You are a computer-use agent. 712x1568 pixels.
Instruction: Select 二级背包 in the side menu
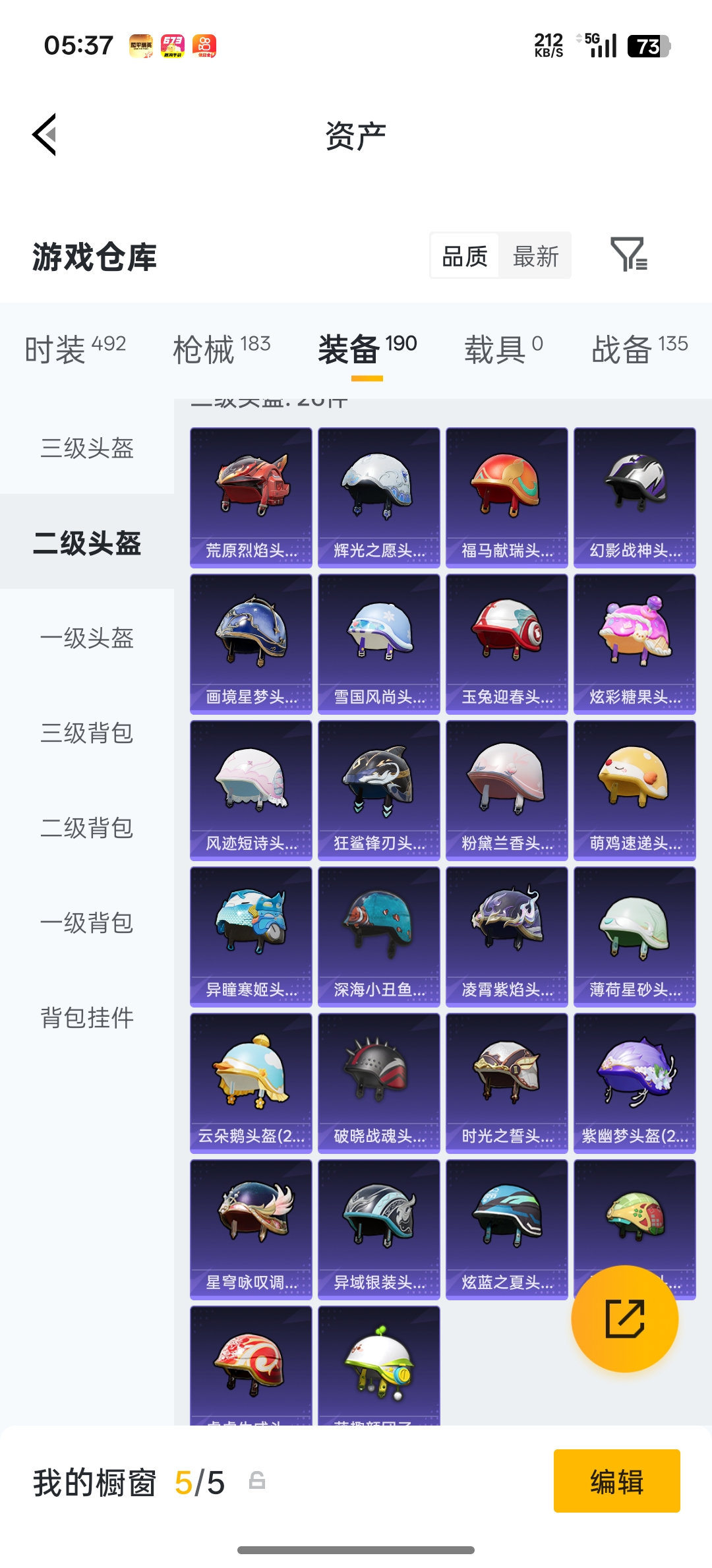click(x=87, y=828)
